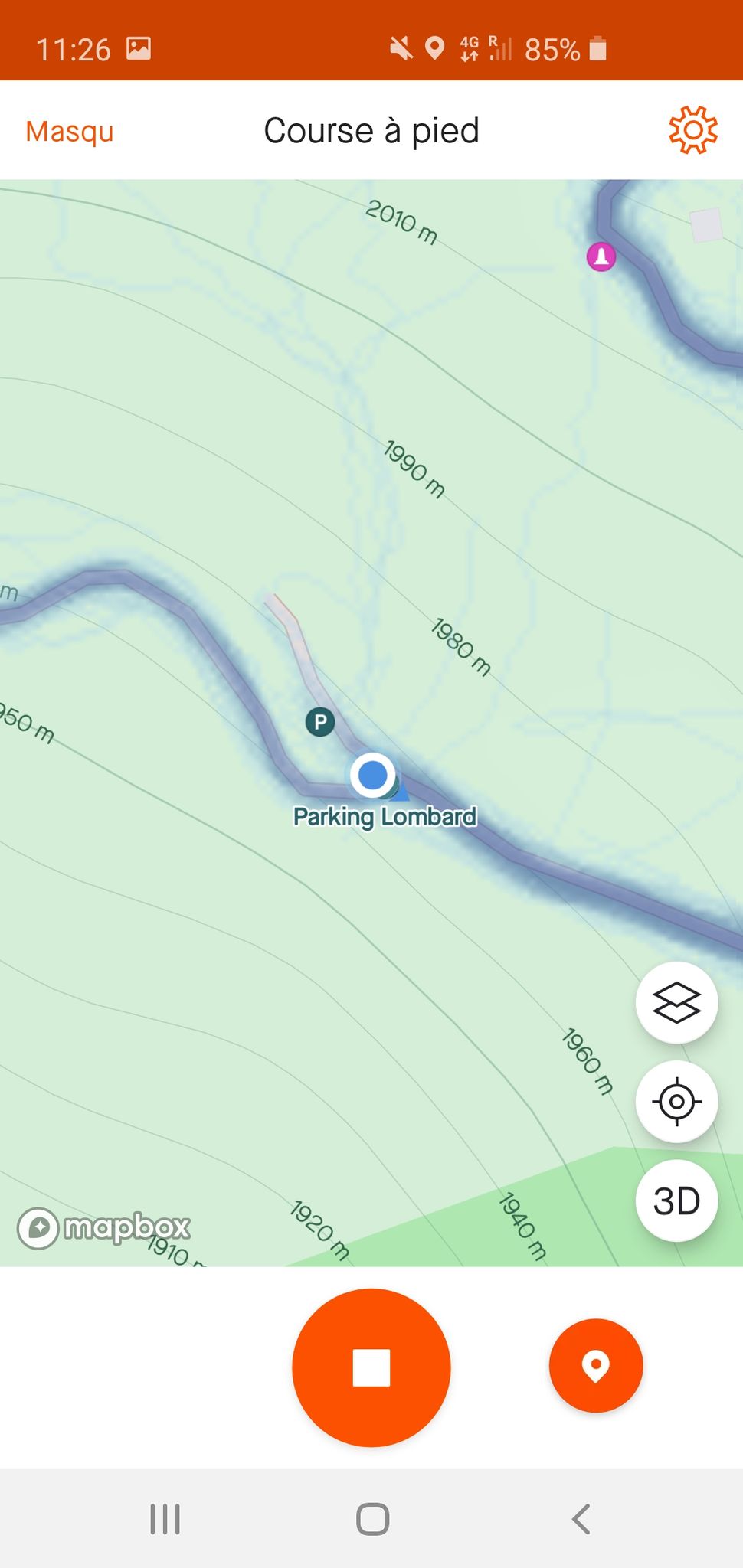Go back using the system back button
The width and height of the screenshot is (743, 1568).
tap(581, 1519)
